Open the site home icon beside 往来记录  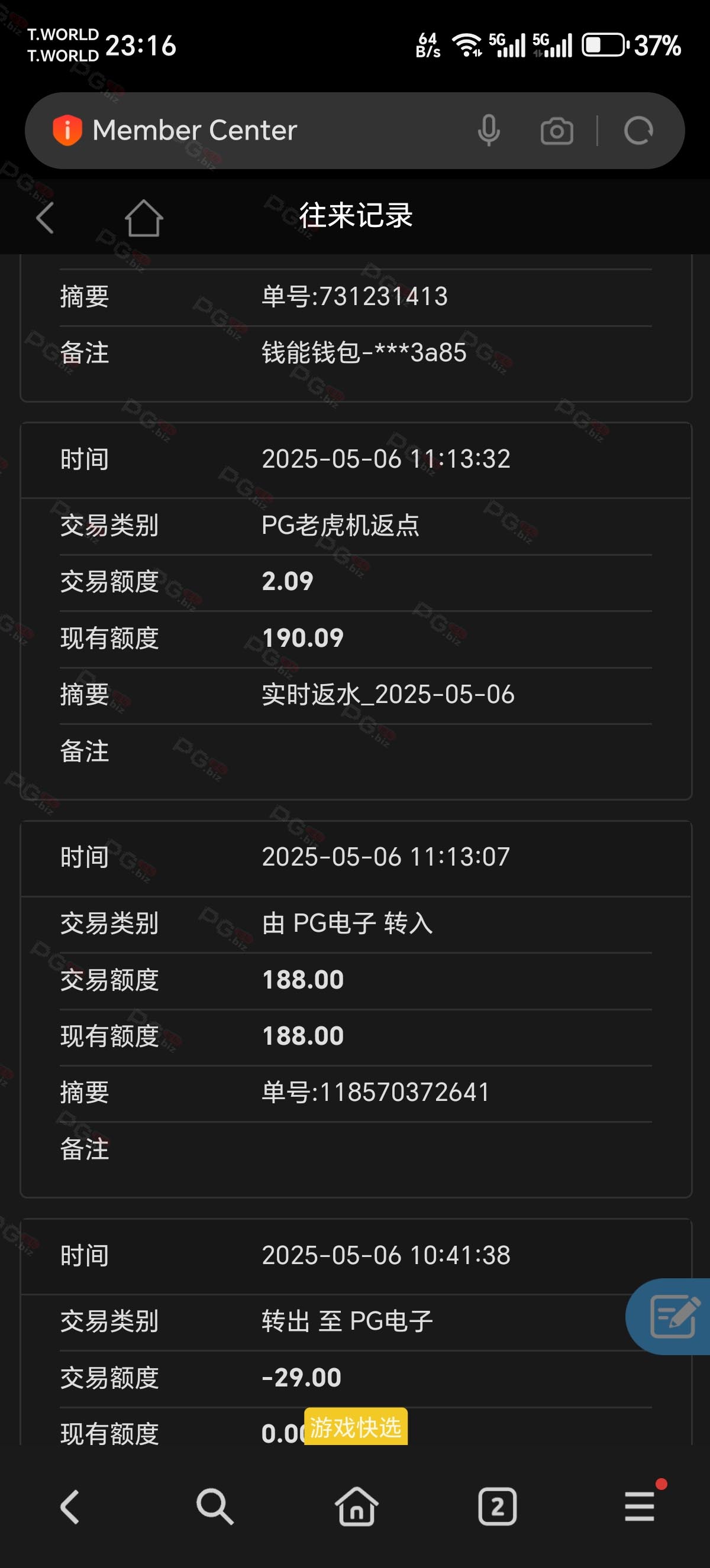[144, 218]
